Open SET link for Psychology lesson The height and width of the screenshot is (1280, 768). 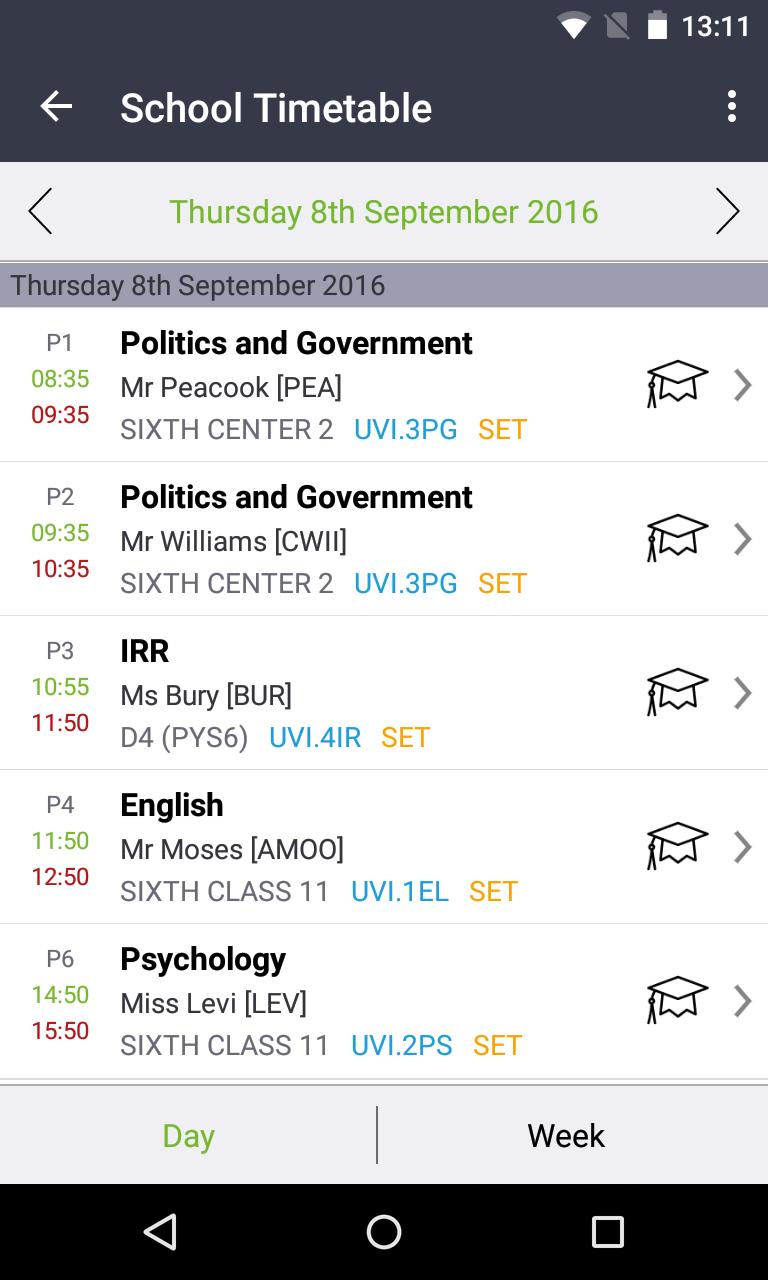[x=497, y=1045]
